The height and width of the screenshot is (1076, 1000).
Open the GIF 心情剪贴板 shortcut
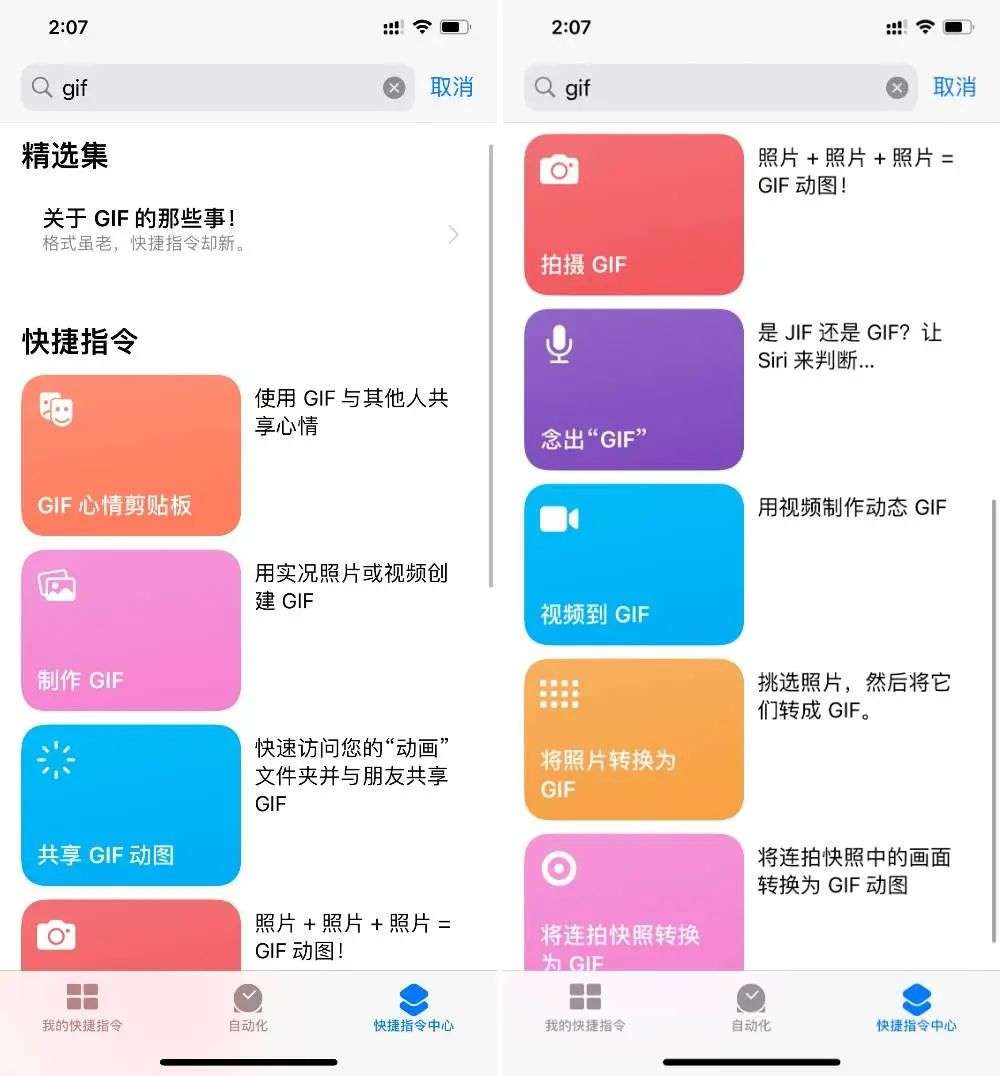(x=131, y=455)
